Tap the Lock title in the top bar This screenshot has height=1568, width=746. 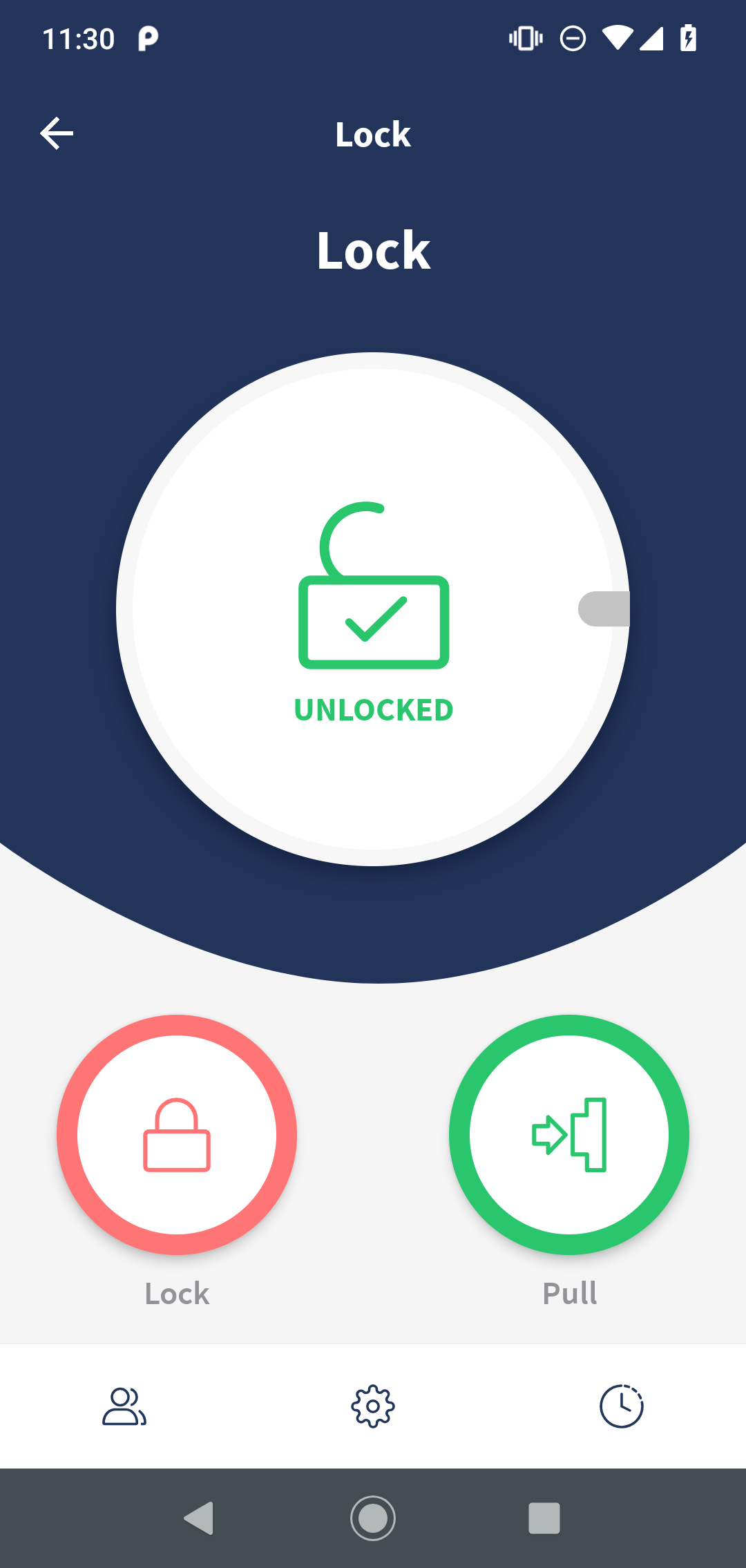coord(372,133)
